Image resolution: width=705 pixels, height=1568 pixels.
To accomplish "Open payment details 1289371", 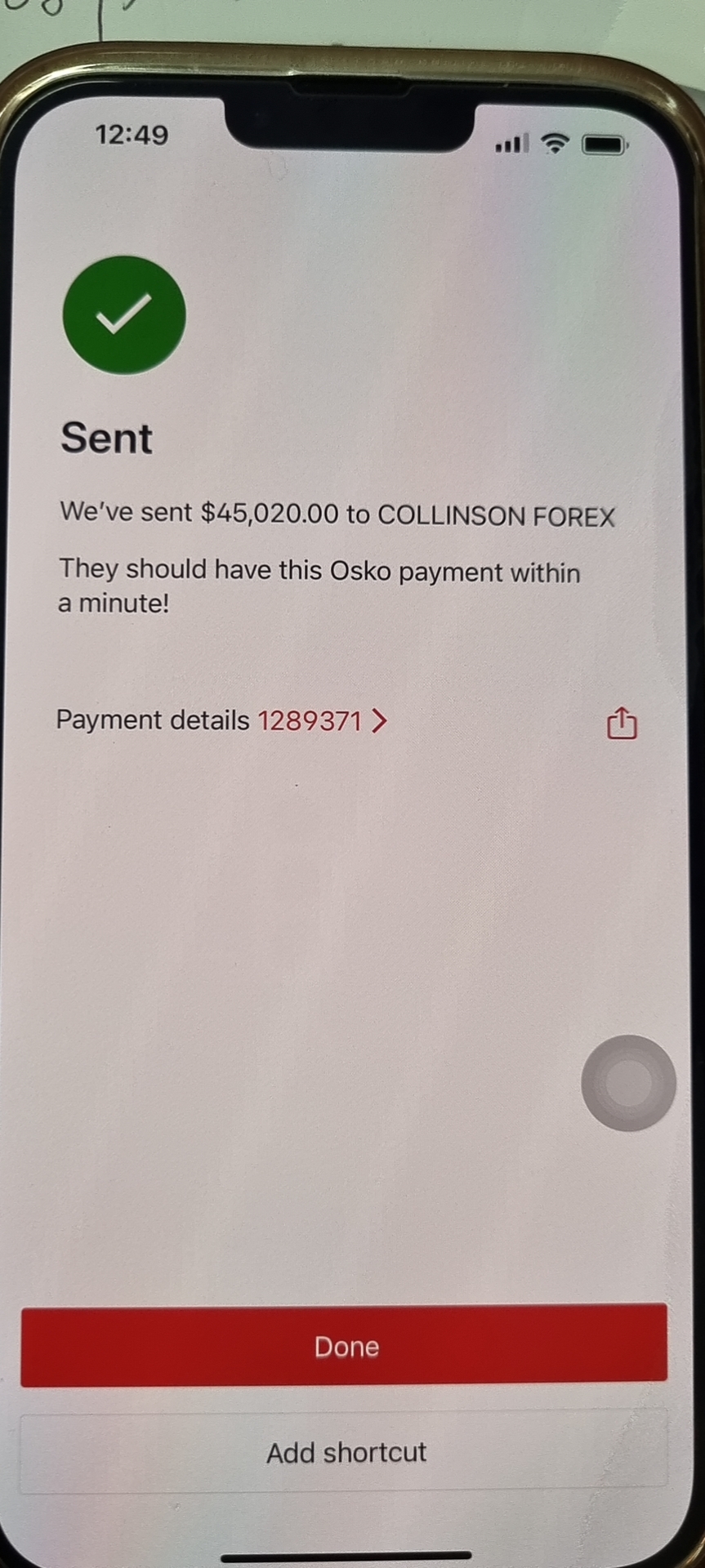I will coord(221,720).
